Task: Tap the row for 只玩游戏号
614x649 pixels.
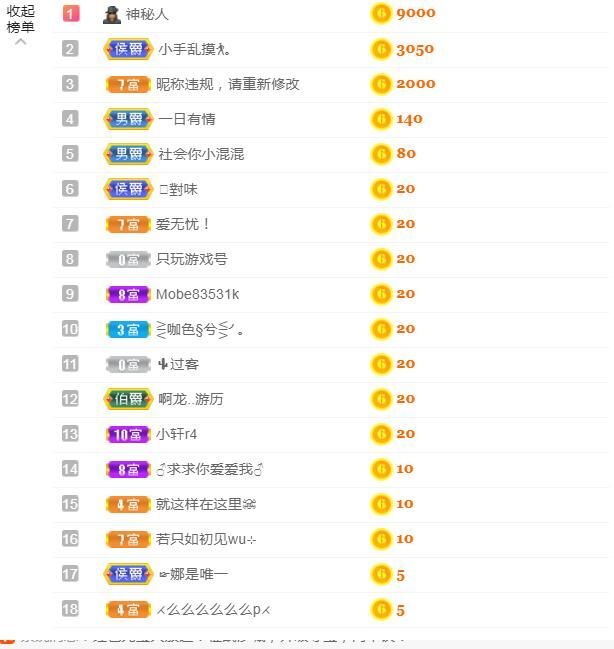Action: [x=191, y=259]
